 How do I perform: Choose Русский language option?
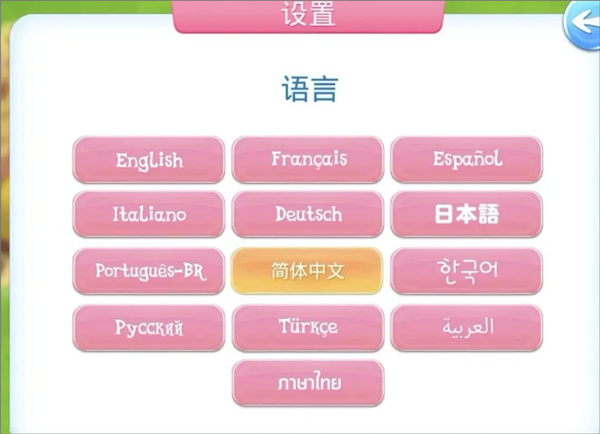click(x=149, y=328)
